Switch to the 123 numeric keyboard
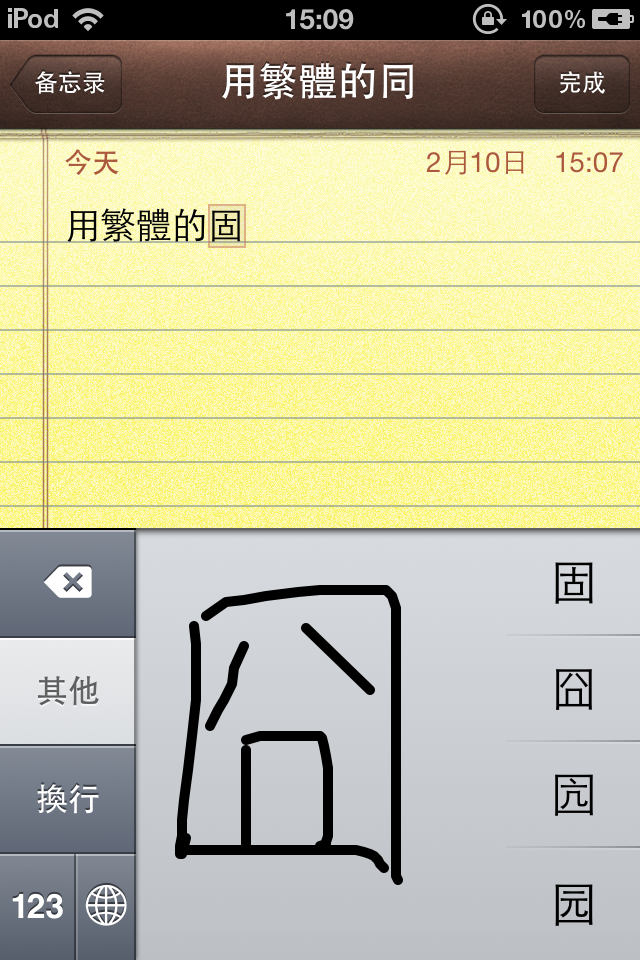The image size is (640, 960). 37,907
